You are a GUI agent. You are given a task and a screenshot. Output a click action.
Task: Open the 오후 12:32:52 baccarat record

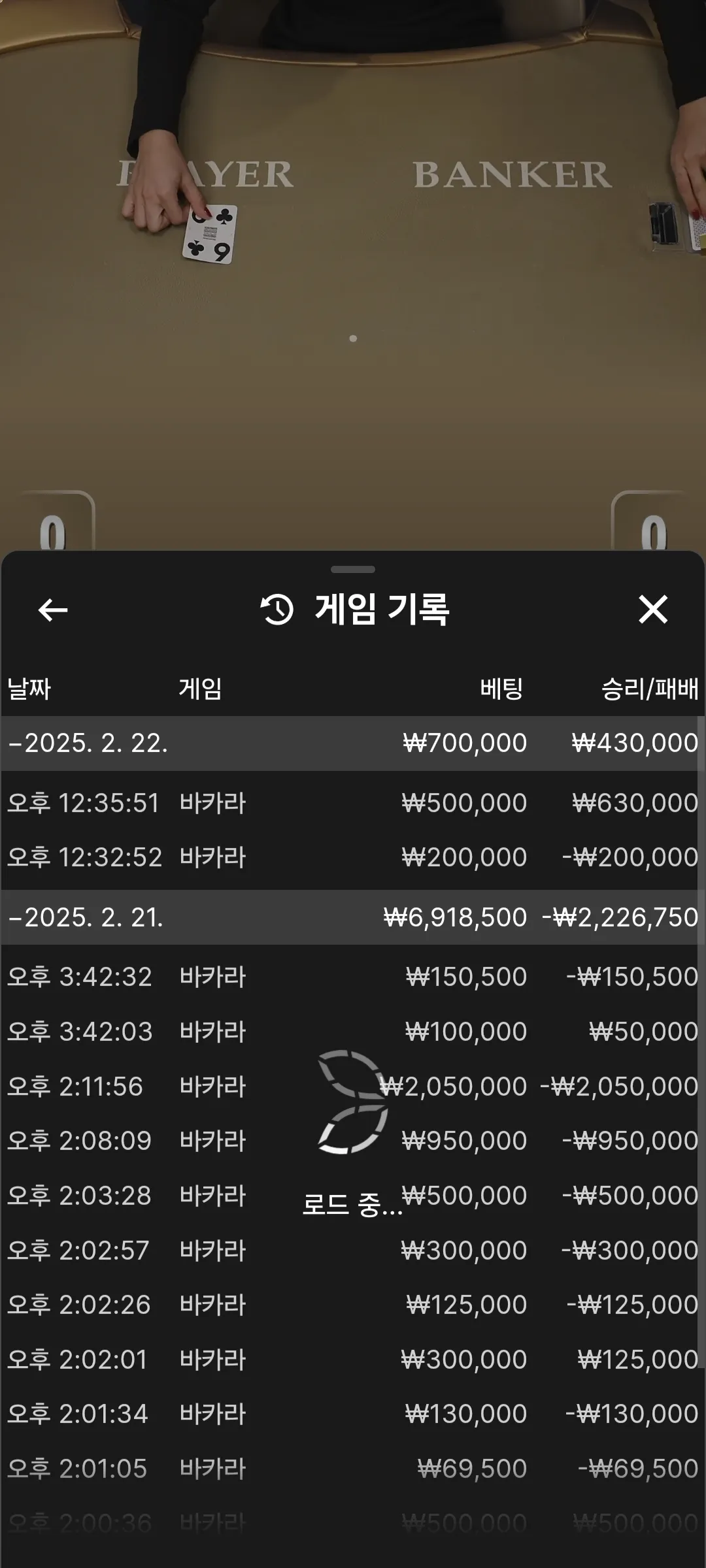[x=350, y=857]
